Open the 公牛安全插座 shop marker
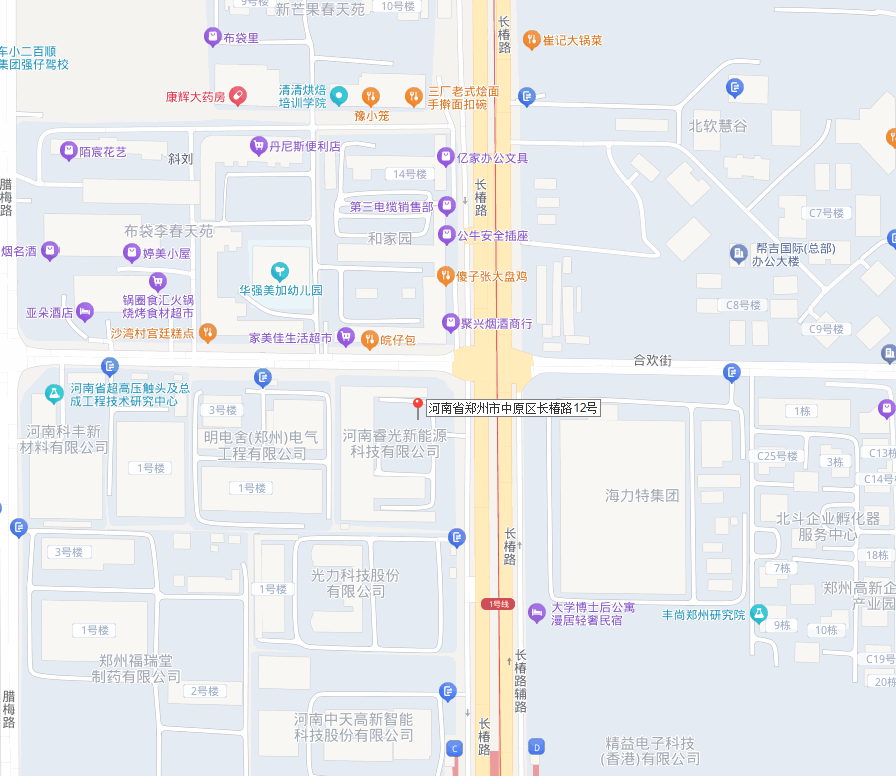 [446, 235]
